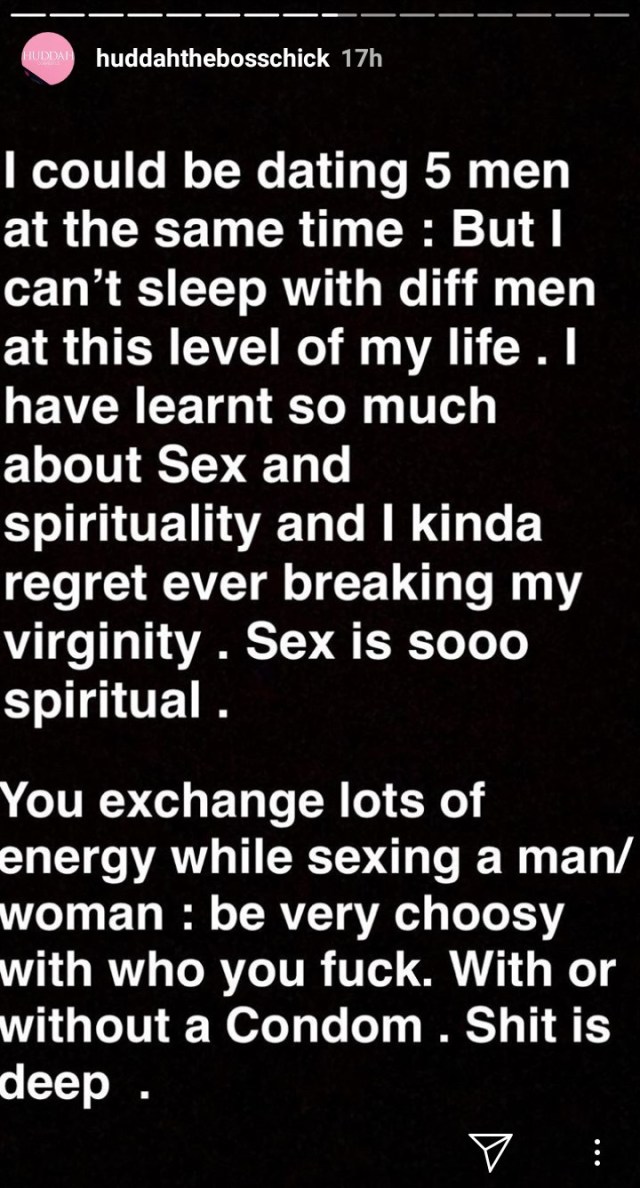The image size is (640, 1188).
Task: Tap the huddahthebosschick username
Action: pyautogui.click(x=212, y=58)
